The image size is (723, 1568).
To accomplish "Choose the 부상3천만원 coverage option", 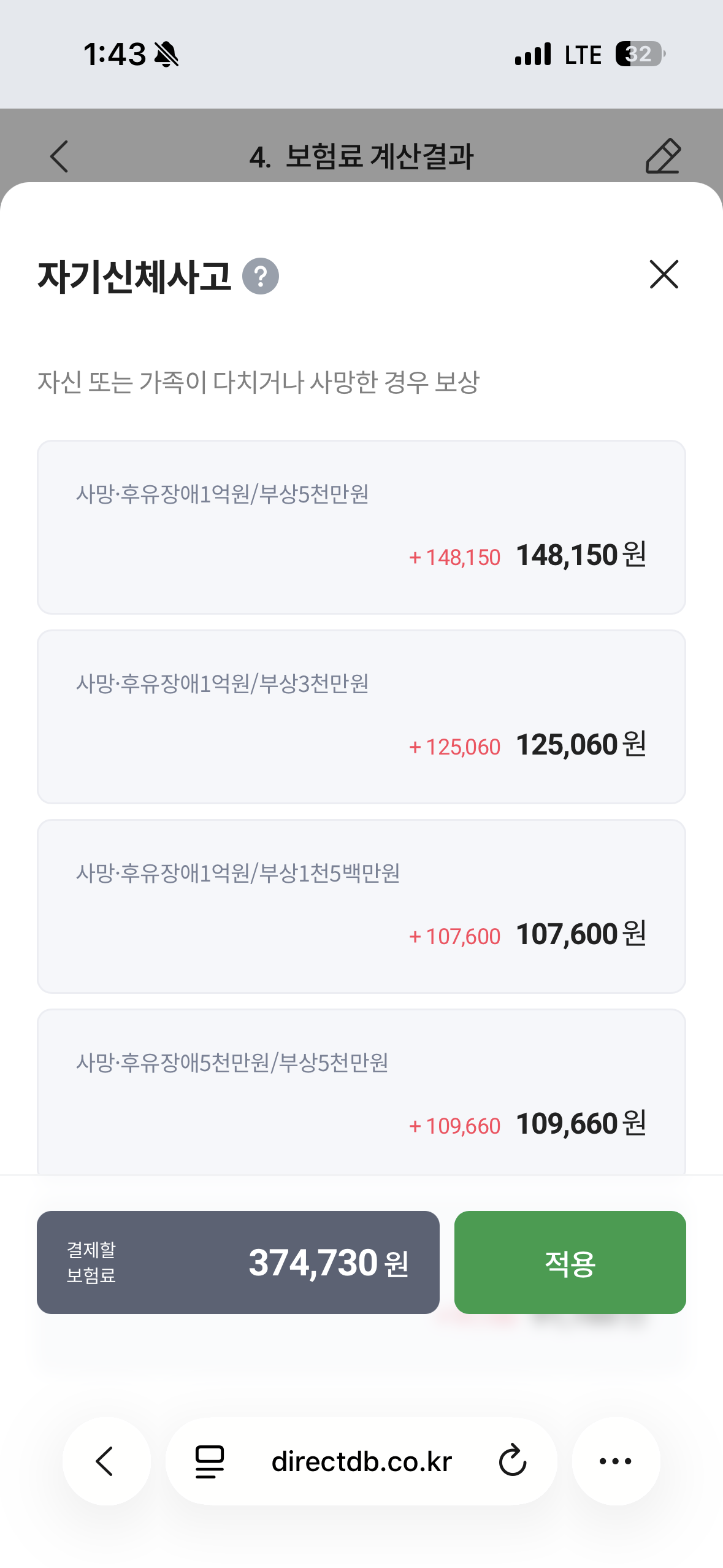I will point(361,717).
